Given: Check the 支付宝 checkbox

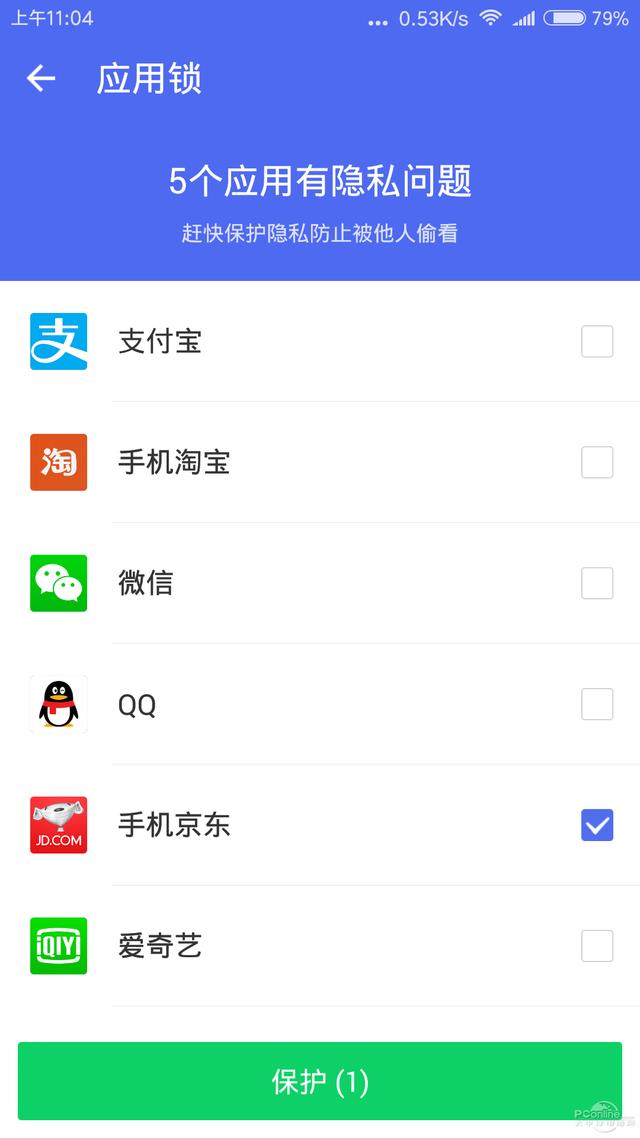Looking at the screenshot, I should pos(597,342).
